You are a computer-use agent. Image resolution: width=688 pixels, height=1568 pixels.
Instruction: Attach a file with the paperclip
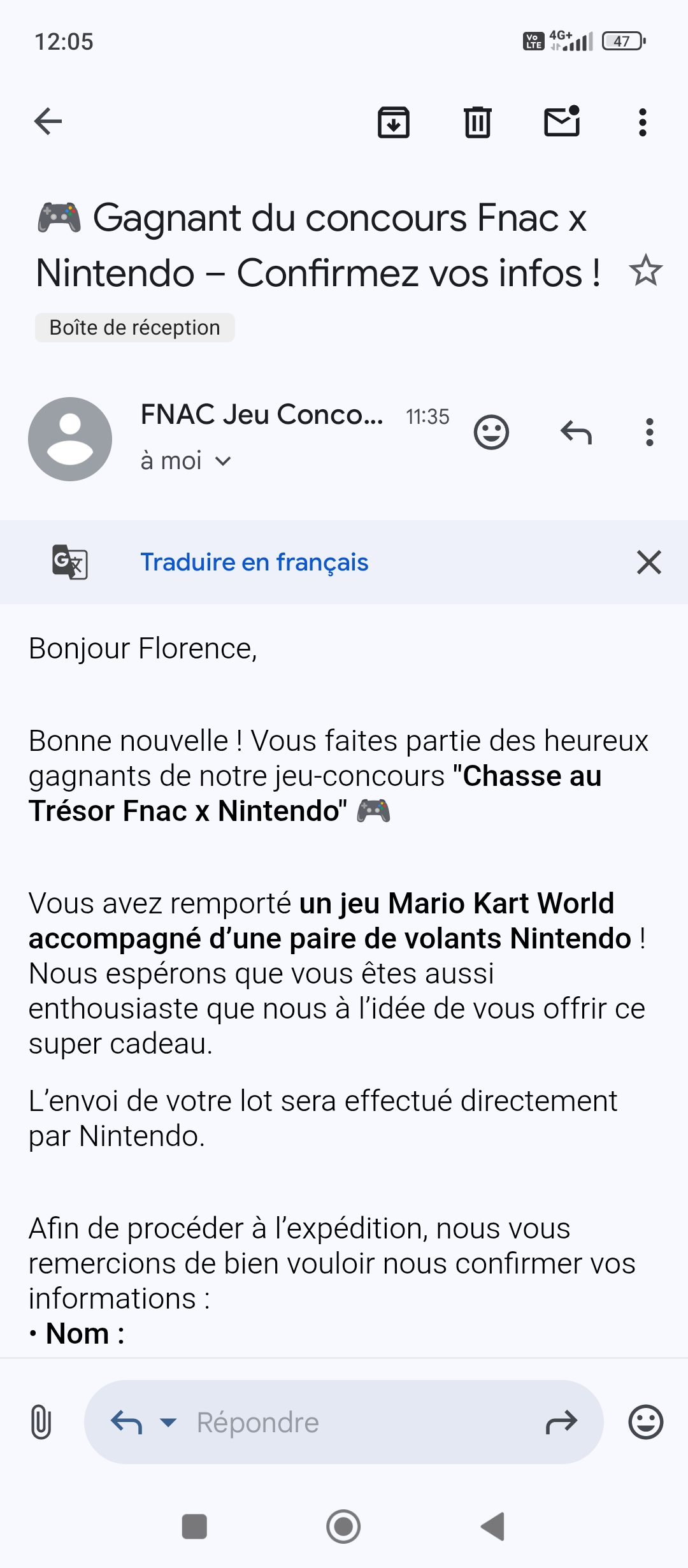41,1422
